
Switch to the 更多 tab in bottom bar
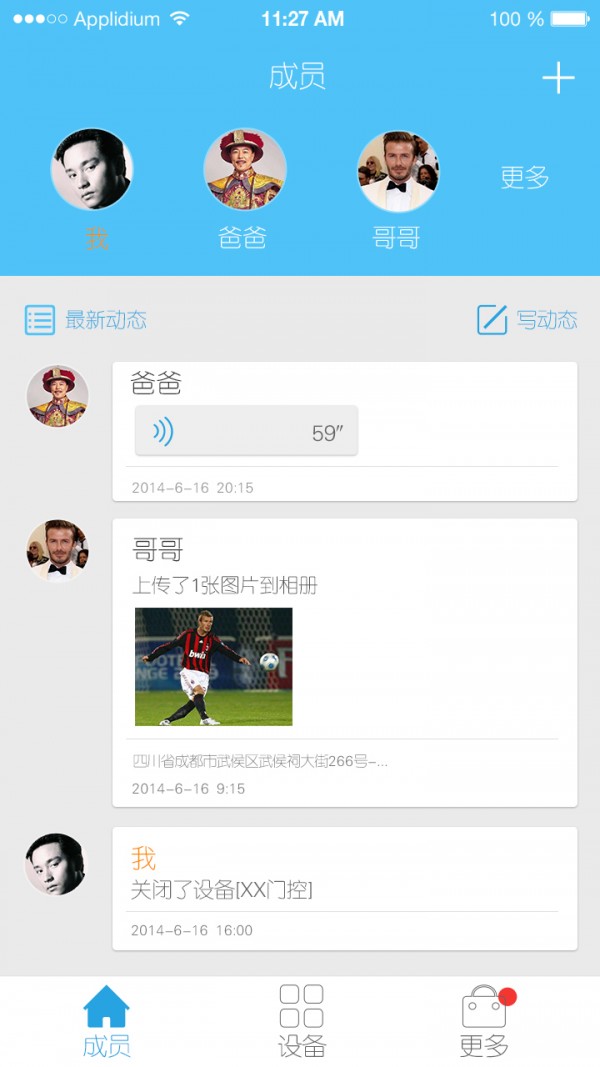[x=485, y=1020]
